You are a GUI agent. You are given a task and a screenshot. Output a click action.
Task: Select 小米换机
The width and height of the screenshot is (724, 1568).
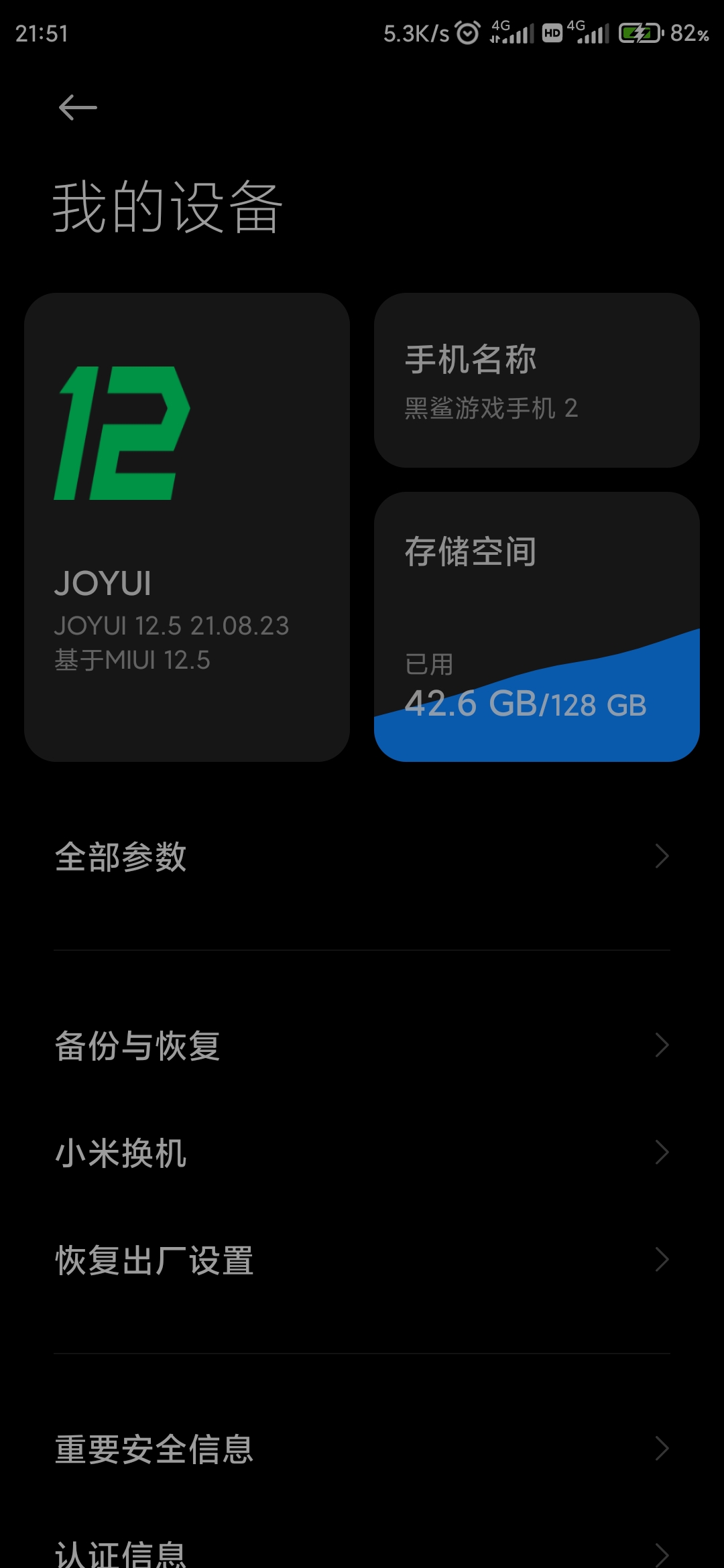pyautogui.click(x=362, y=1153)
